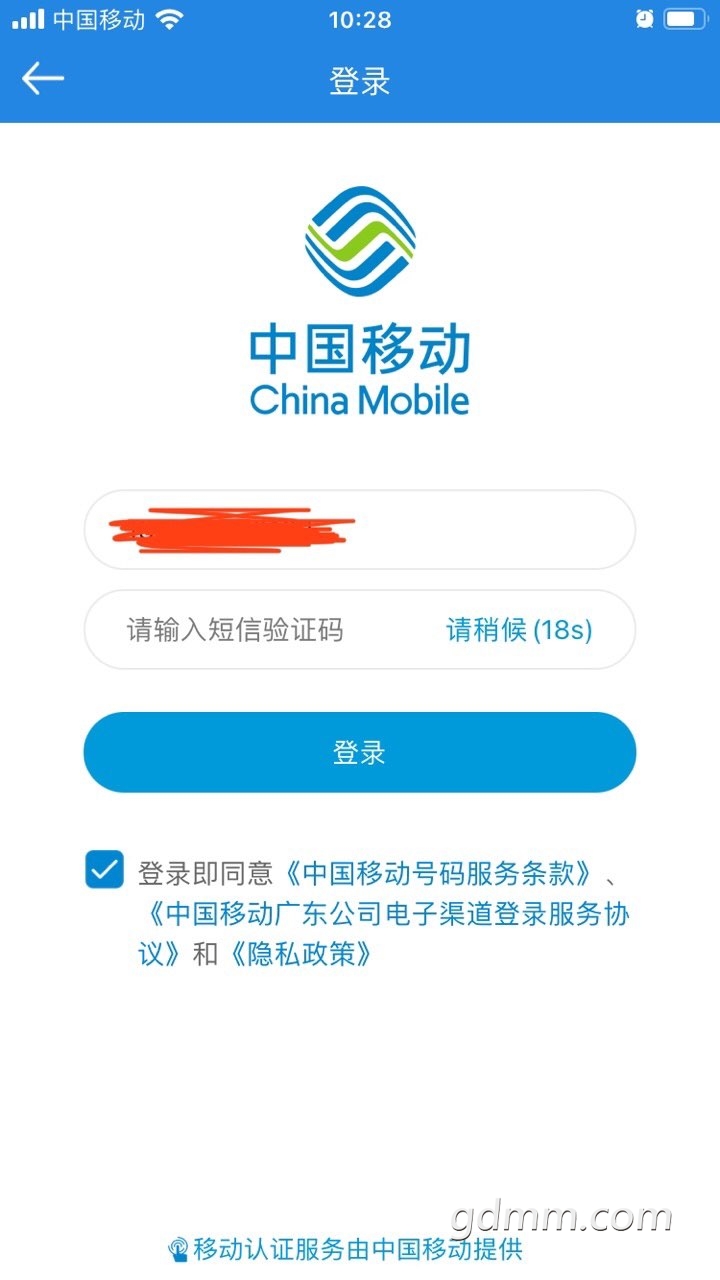
Task: Tap inside the SMS code input box
Action: coord(250,630)
